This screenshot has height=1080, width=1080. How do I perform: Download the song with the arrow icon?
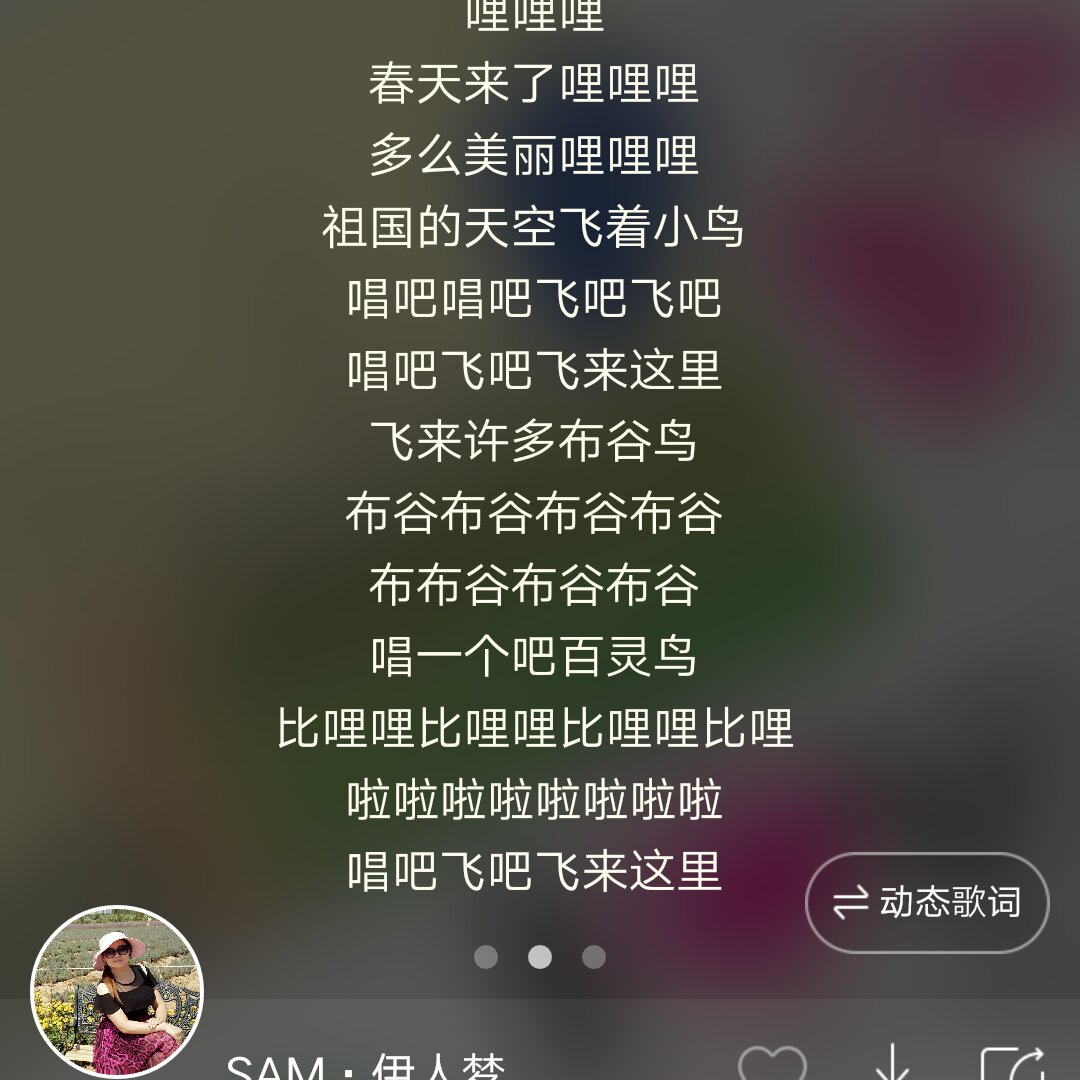pos(892,1064)
